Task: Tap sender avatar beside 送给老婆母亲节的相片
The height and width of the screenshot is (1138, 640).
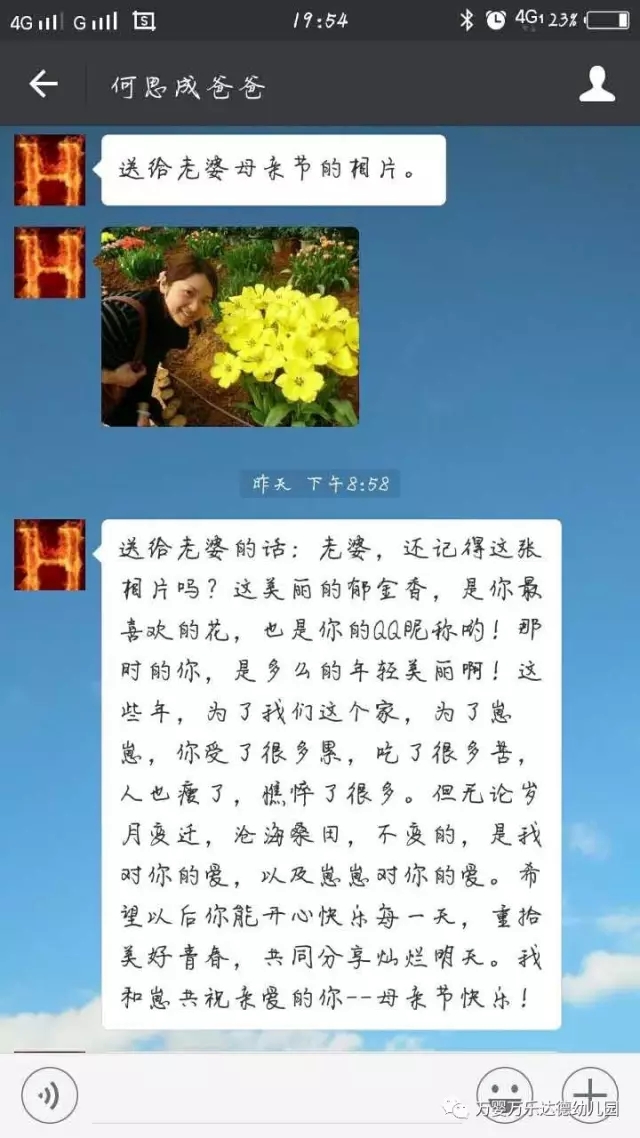Action: pos(49,171)
